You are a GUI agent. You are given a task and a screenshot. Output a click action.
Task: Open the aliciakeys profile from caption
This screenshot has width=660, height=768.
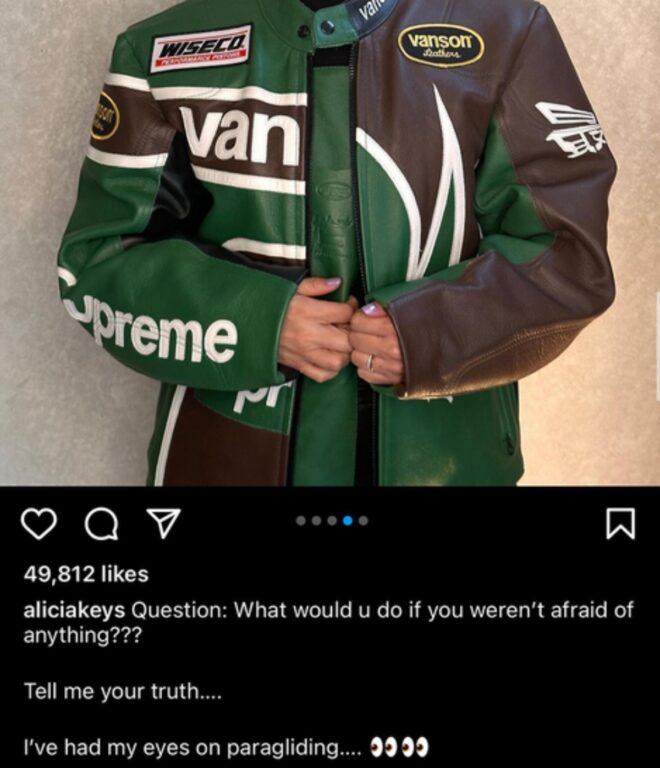(x=74, y=610)
